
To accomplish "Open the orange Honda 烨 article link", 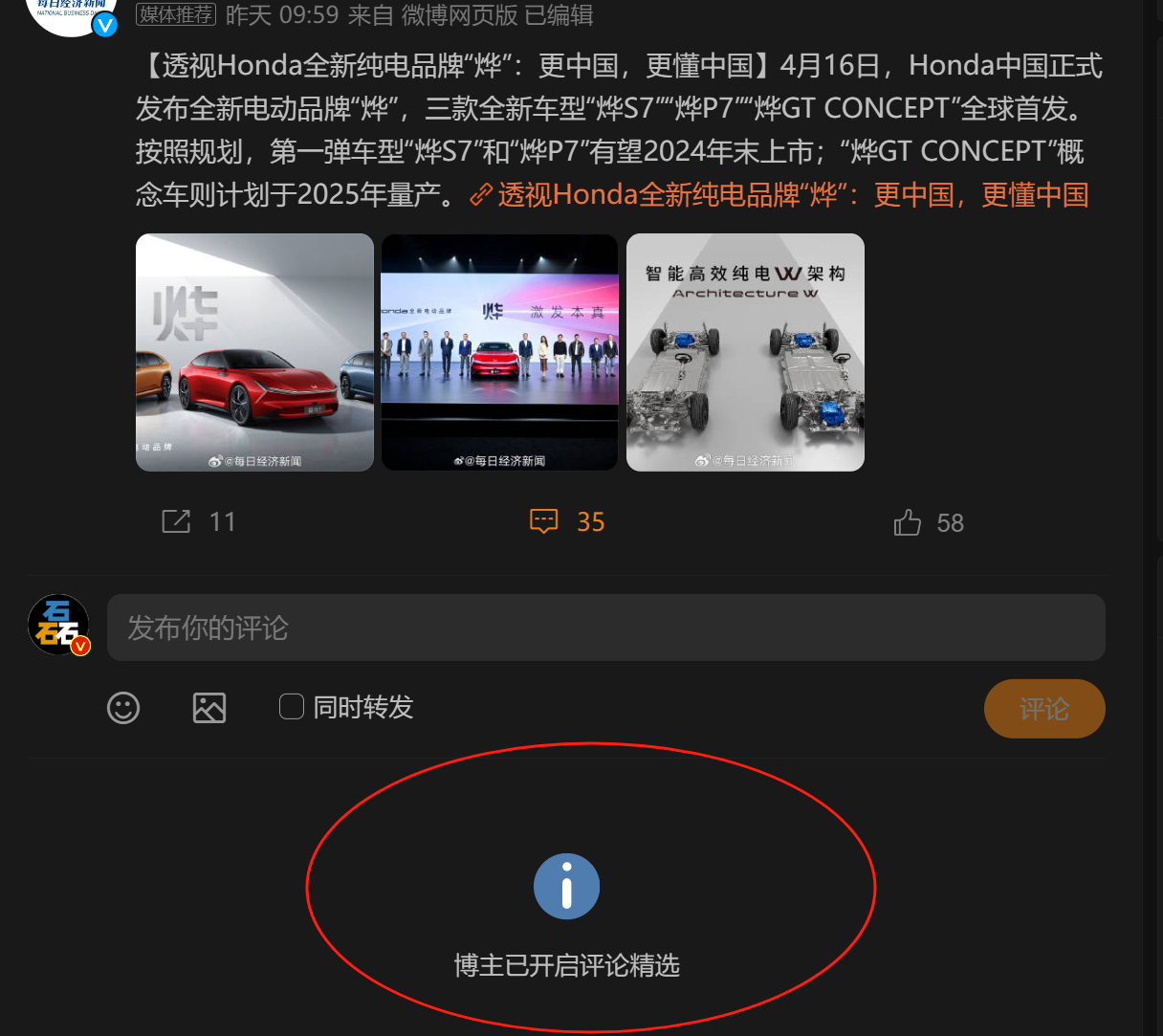I will pos(792,195).
